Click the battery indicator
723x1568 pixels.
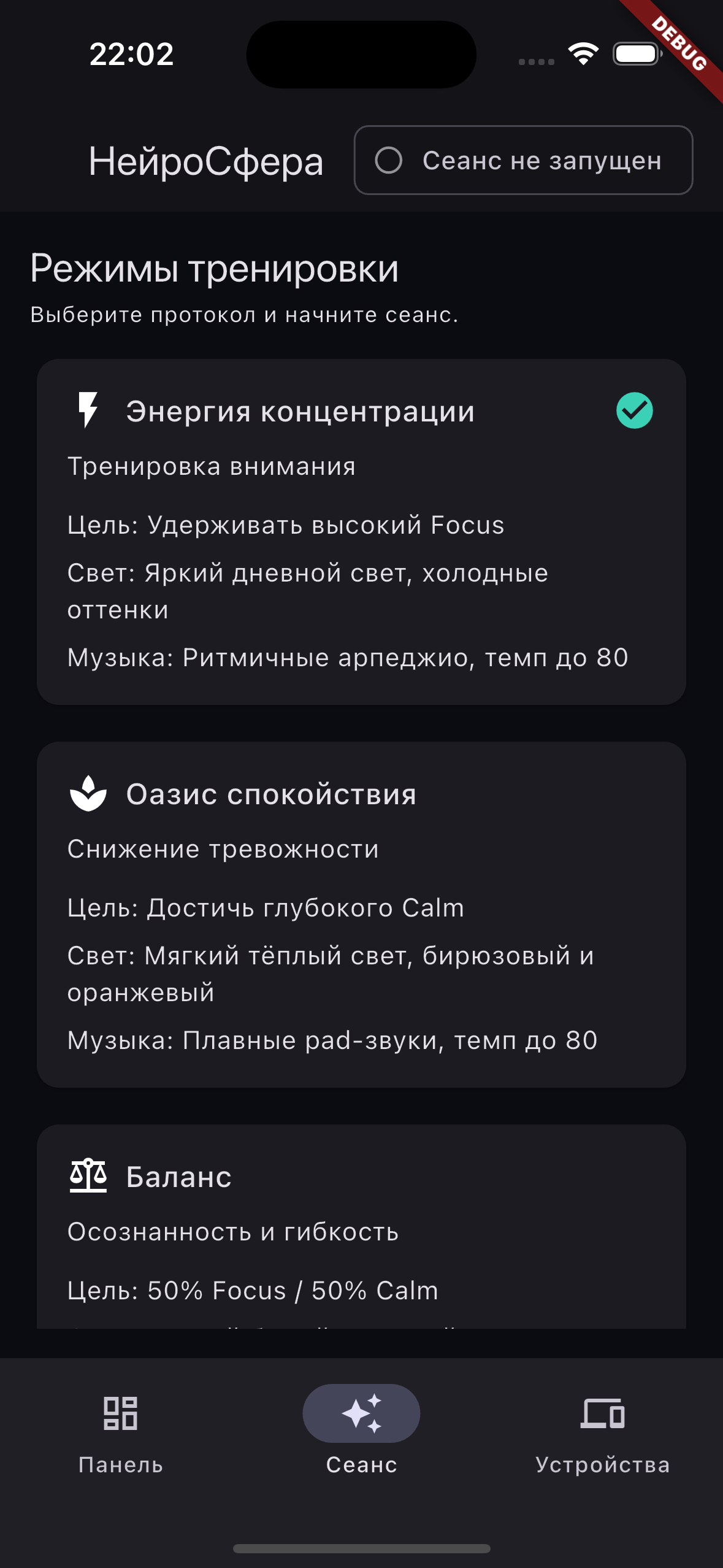tap(635, 54)
